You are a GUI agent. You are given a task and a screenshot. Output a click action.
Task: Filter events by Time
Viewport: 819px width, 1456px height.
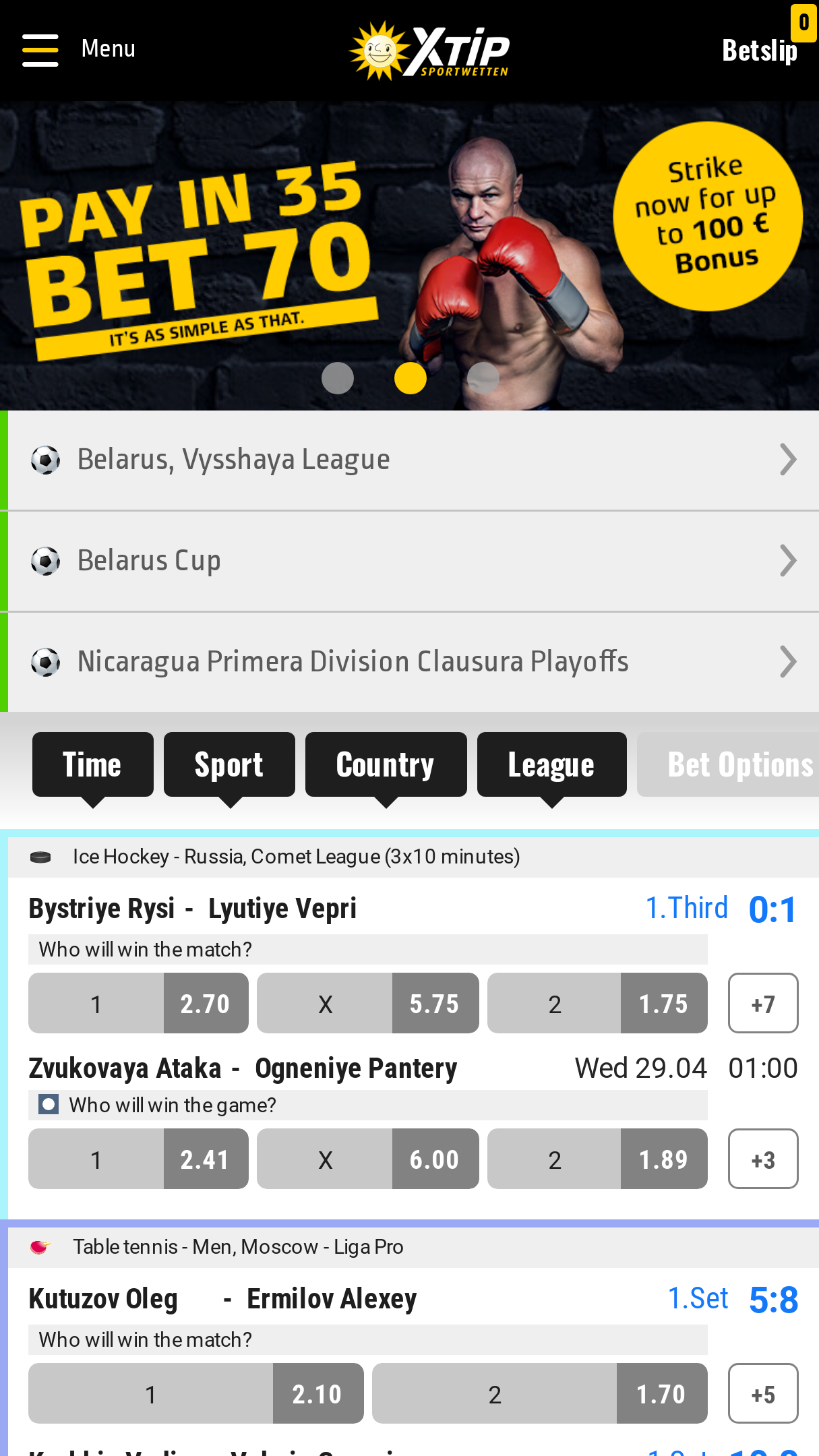pos(93,764)
